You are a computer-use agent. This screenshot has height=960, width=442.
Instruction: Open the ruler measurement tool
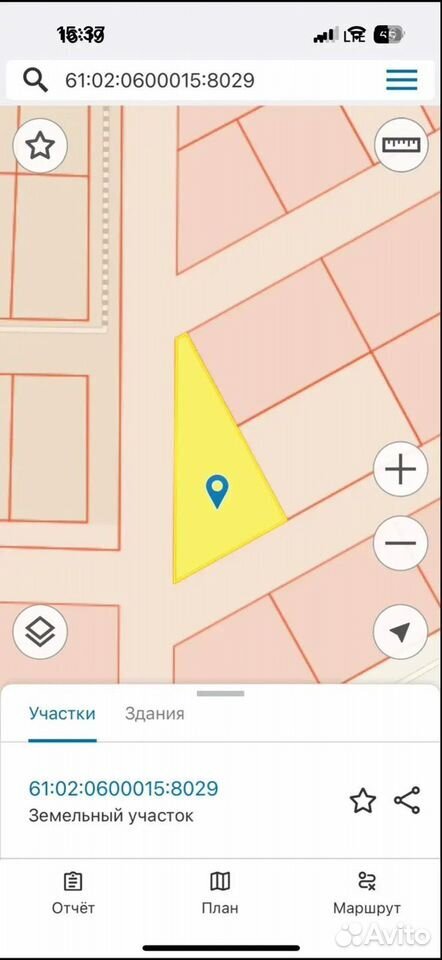pyautogui.click(x=402, y=144)
